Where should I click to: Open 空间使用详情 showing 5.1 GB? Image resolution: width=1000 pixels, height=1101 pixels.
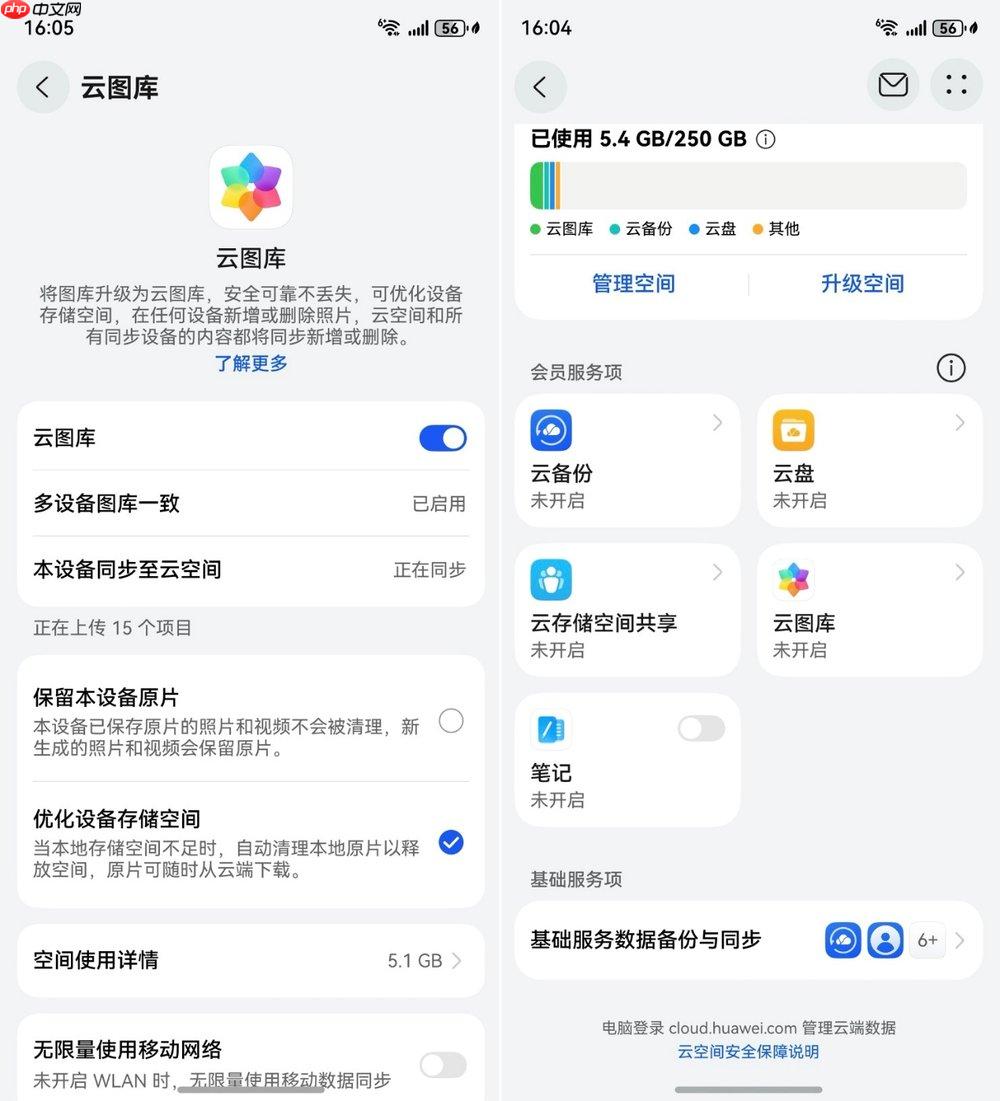click(x=250, y=960)
